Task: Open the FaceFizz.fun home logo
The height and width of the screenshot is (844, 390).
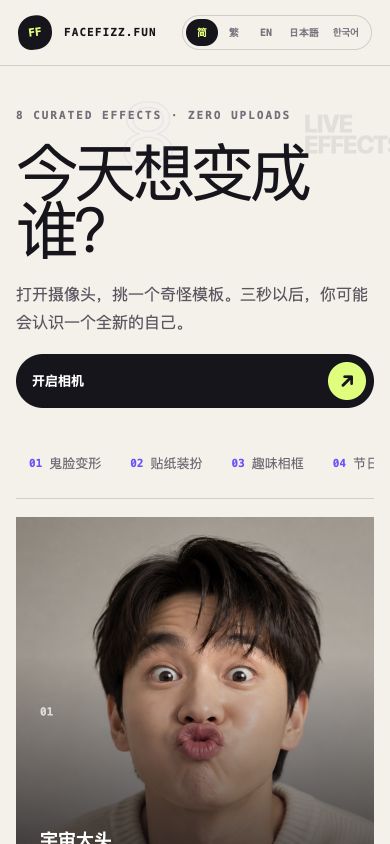Action: coord(87,32)
